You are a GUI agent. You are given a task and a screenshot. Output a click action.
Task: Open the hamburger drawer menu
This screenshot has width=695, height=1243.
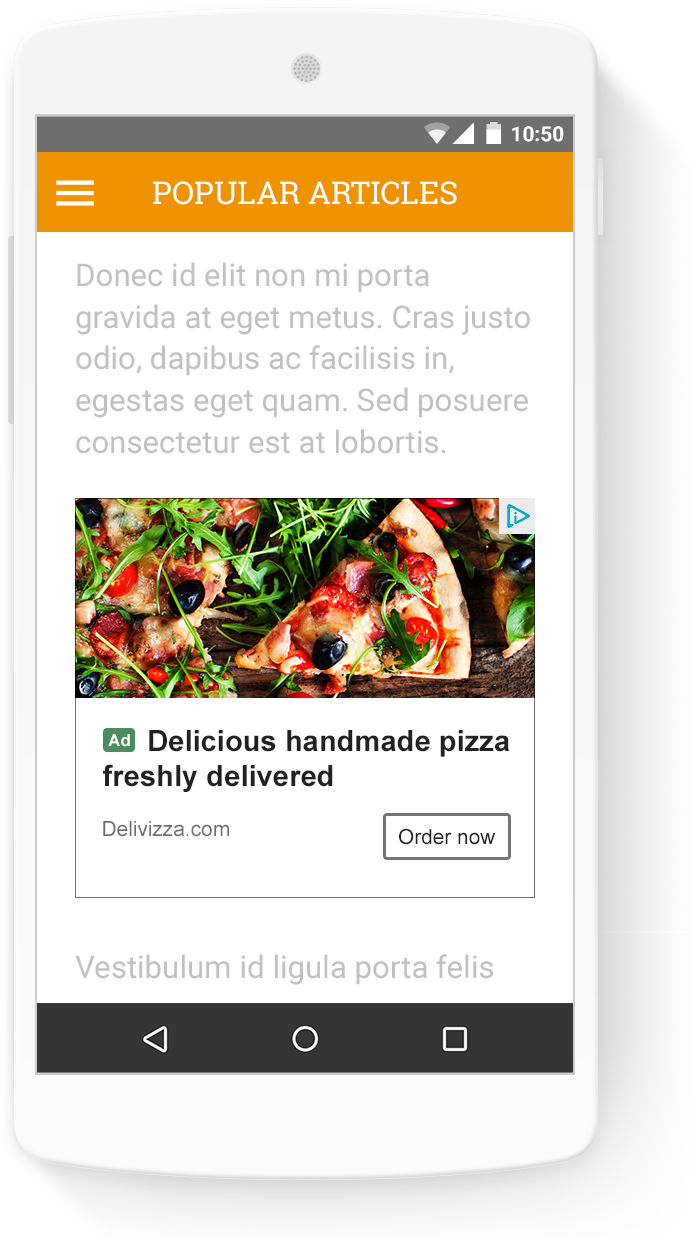75,193
